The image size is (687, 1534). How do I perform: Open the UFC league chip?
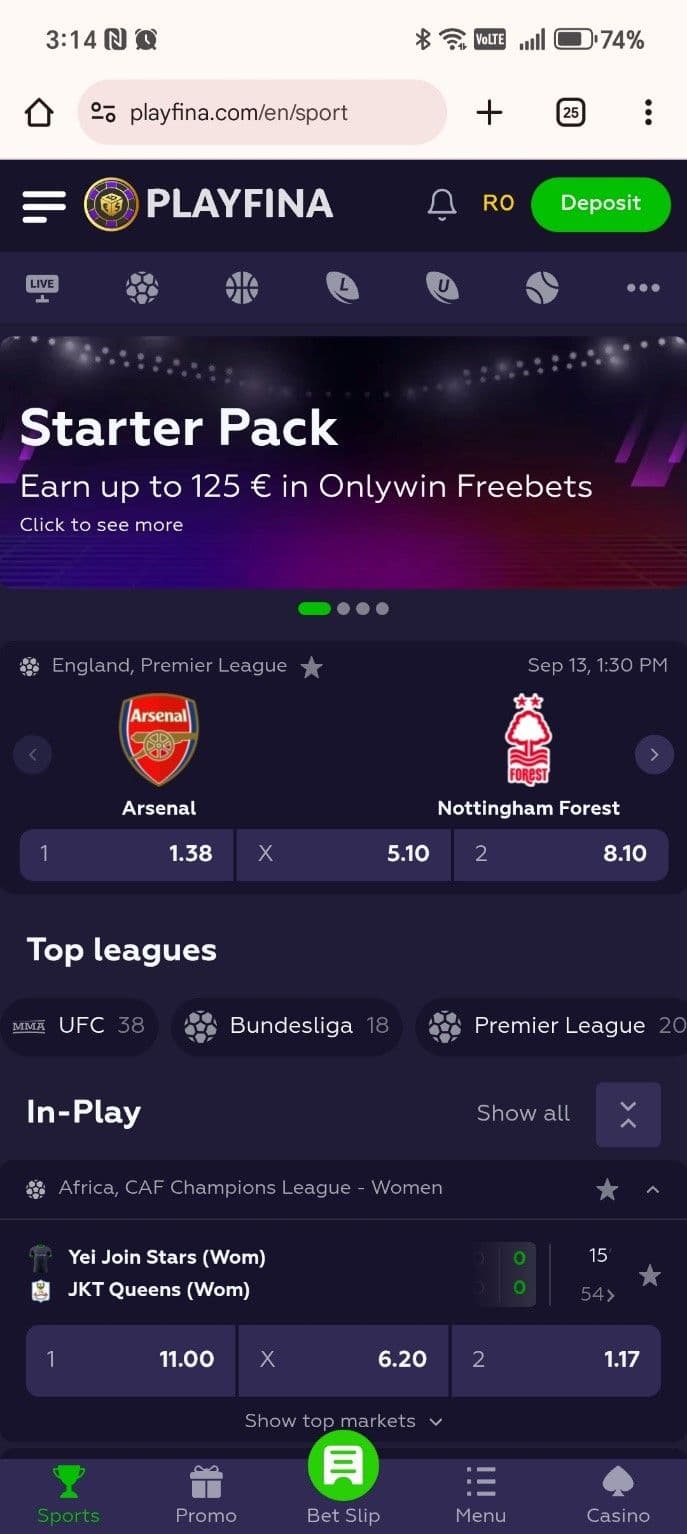click(x=80, y=1026)
